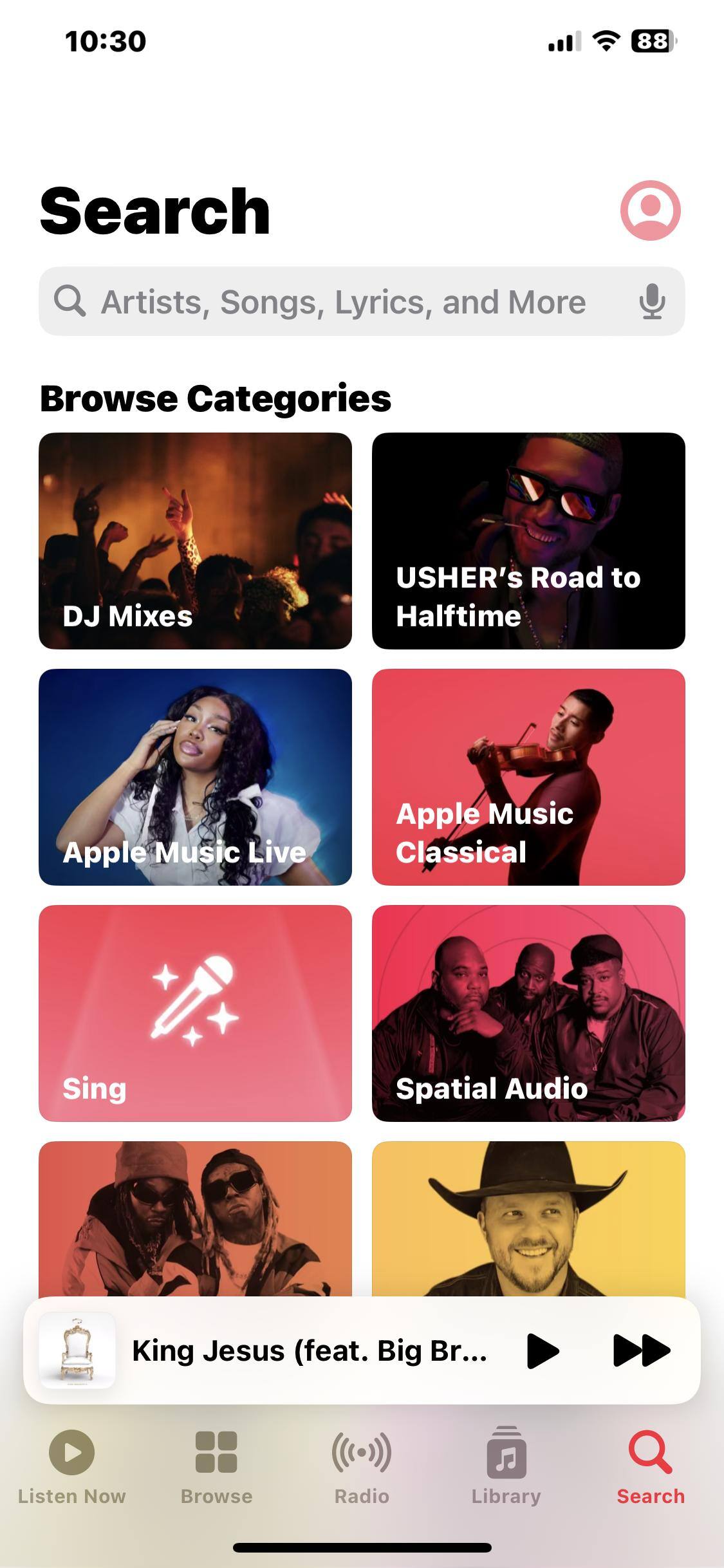The image size is (724, 1568).
Task: Explore the Spatial Audio category
Action: (528, 1013)
